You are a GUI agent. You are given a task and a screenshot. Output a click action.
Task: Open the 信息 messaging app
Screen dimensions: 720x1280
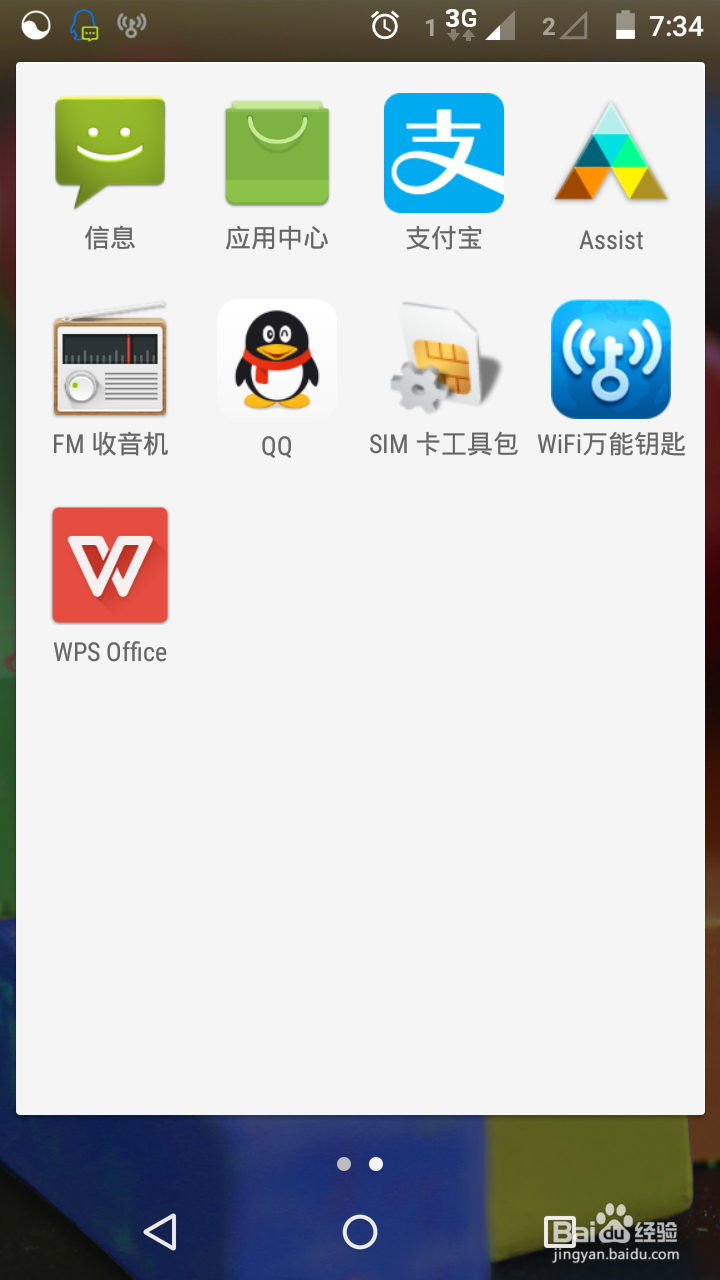point(110,152)
